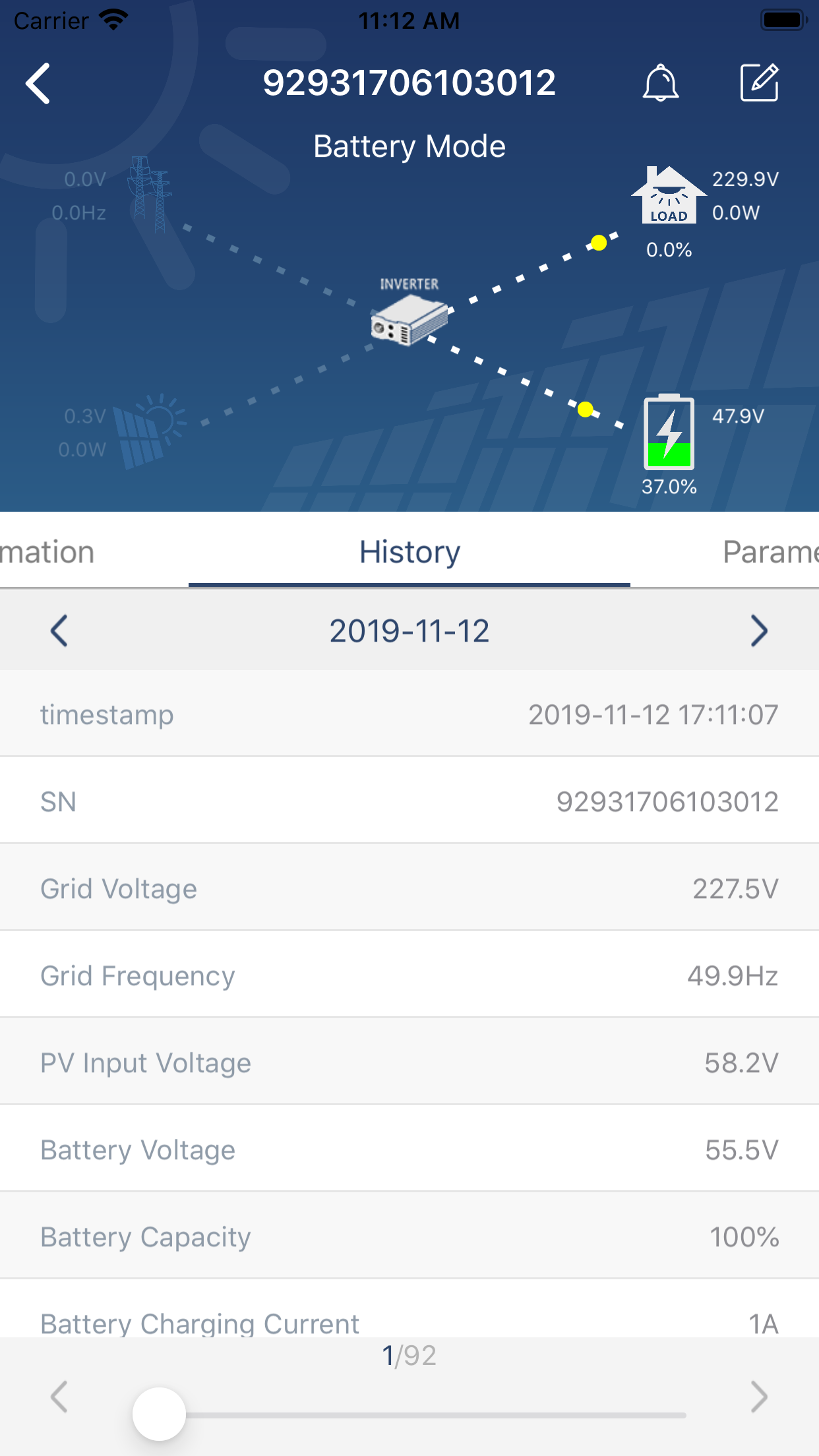This screenshot has width=819, height=1456.
Task: Open the edit device screen
Action: [x=758, y=82]
